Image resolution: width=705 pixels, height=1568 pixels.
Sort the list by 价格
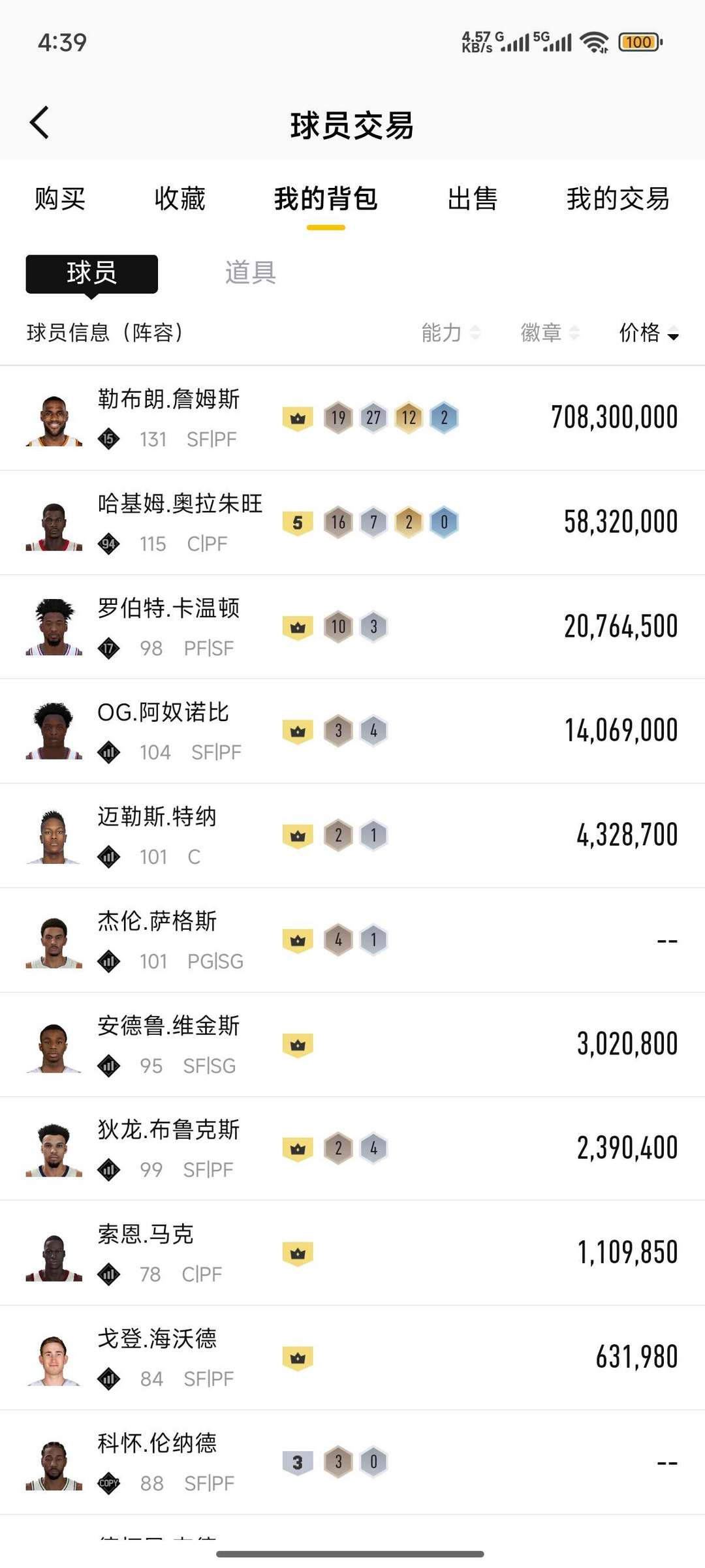650,333
